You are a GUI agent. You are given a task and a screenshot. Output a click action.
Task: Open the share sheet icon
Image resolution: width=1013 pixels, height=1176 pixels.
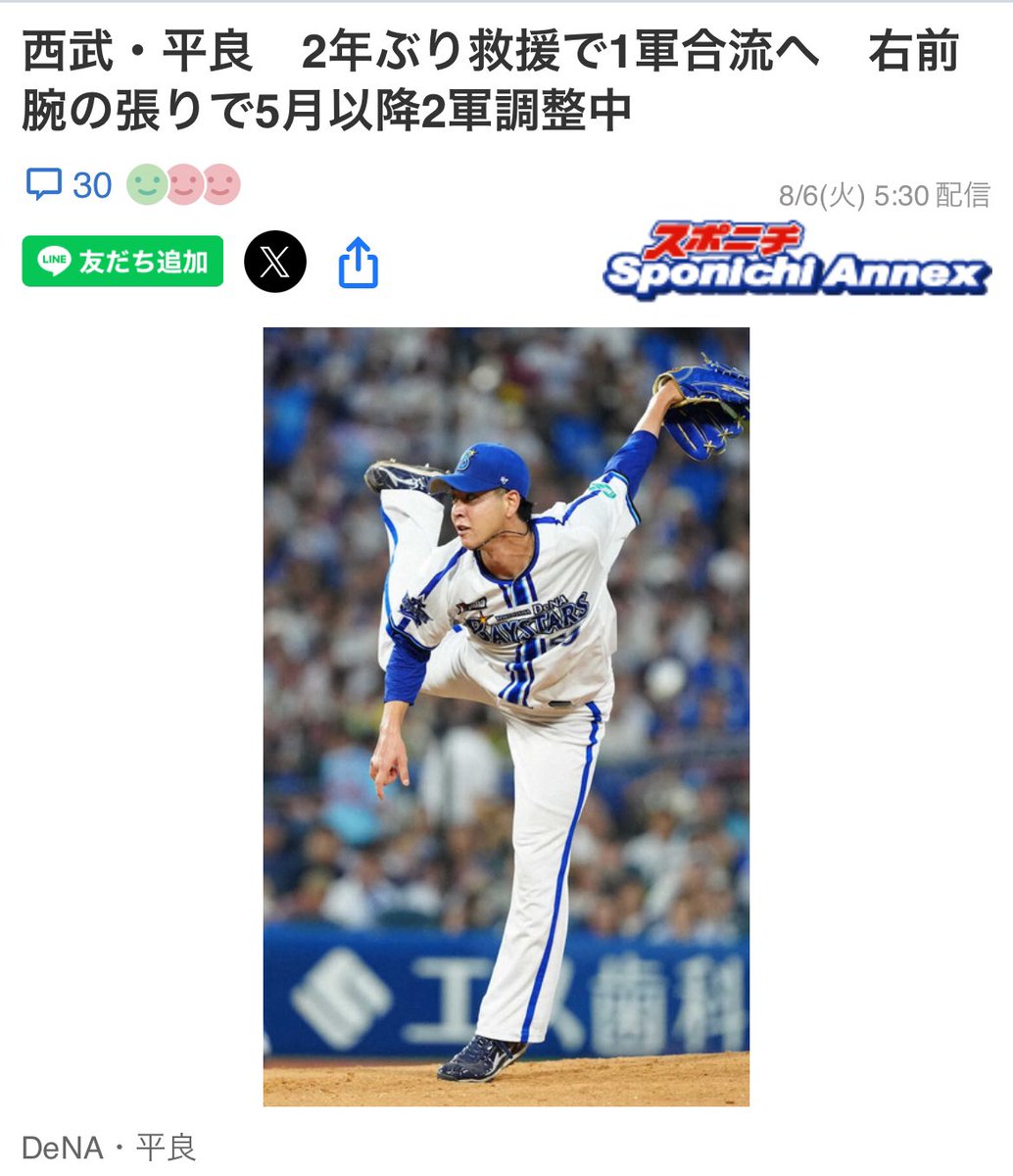coord(358,262)
